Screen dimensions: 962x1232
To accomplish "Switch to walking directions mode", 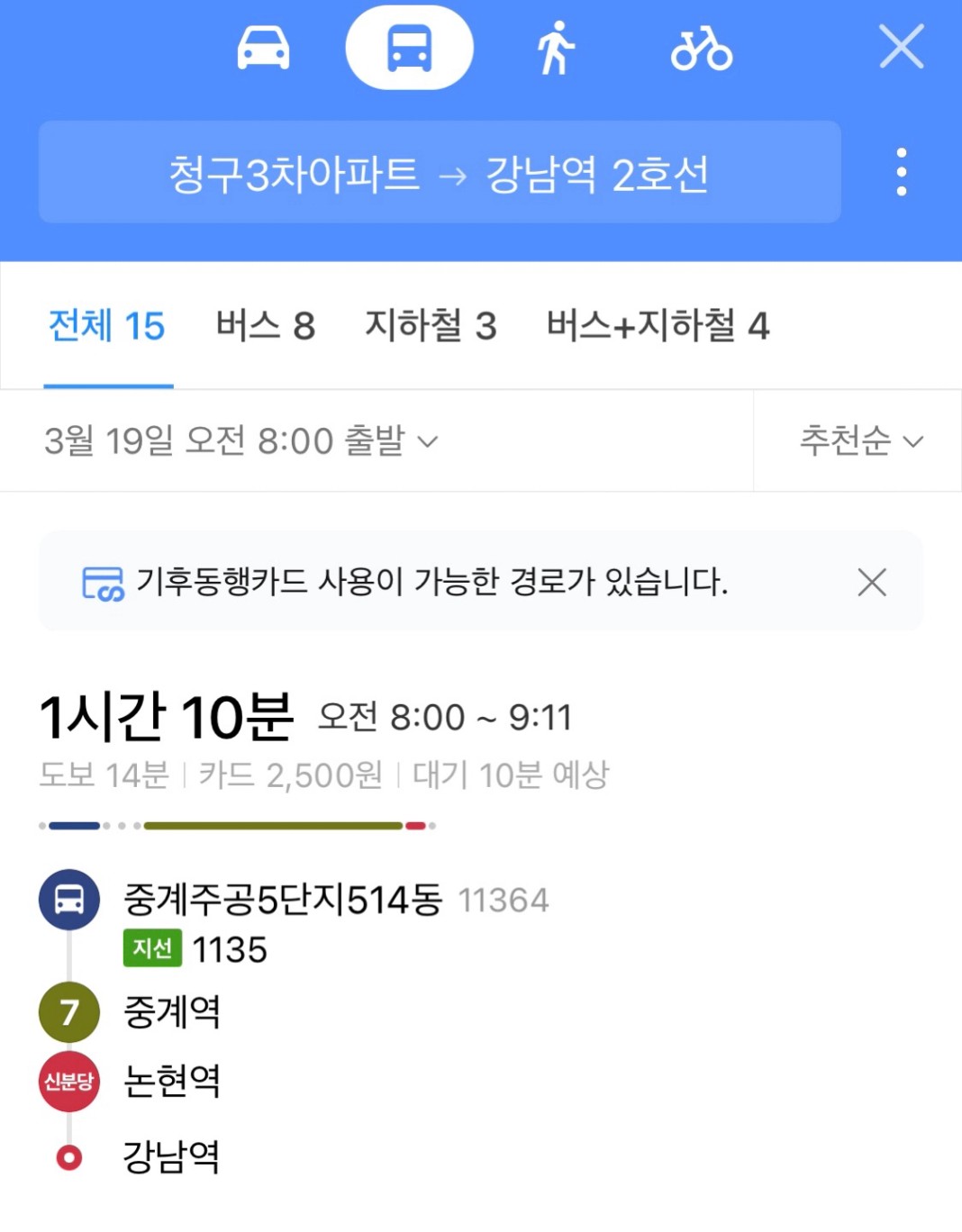I will click(556, 48).
